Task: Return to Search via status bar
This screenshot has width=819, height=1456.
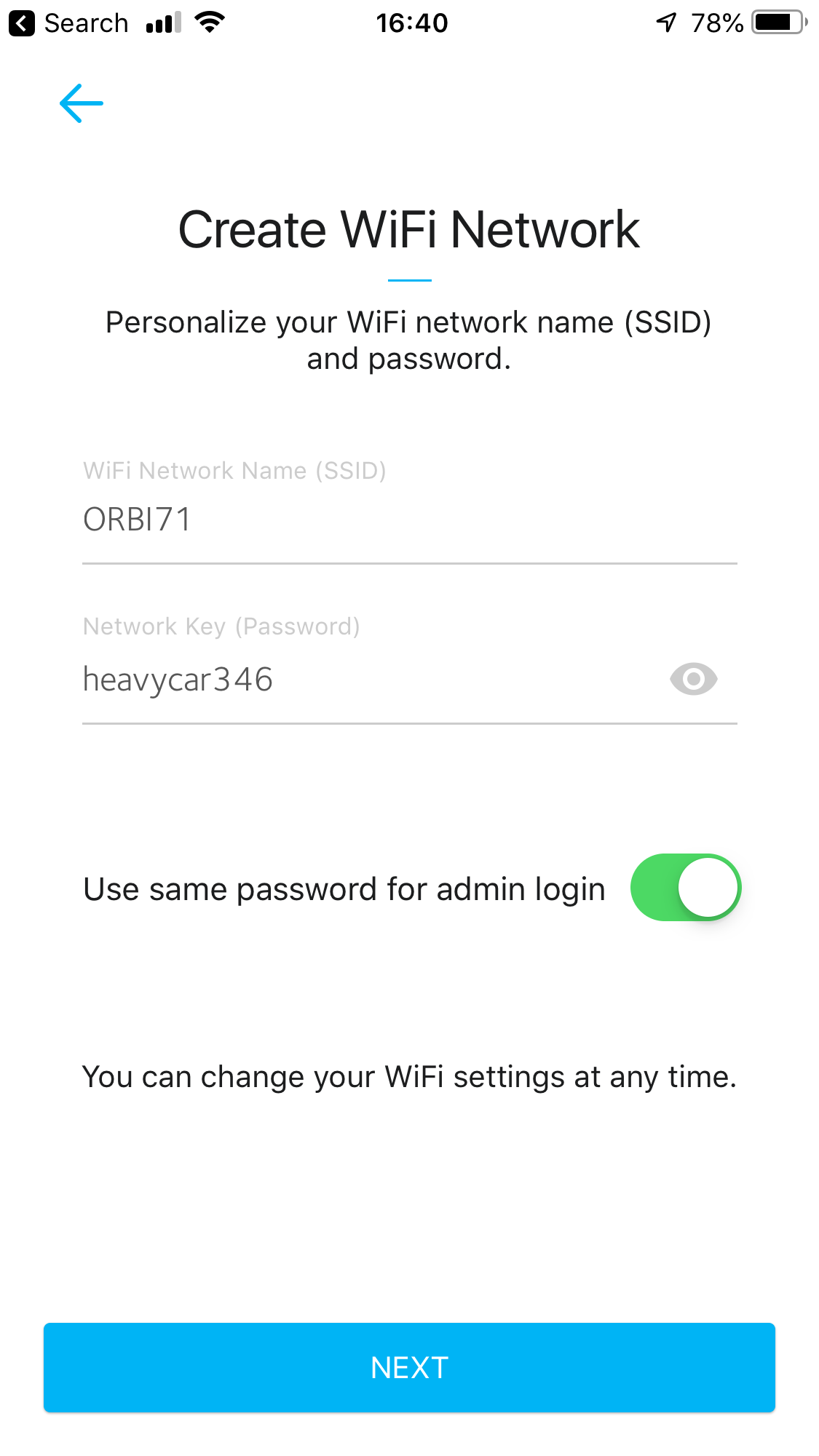Action: point(69,23)
